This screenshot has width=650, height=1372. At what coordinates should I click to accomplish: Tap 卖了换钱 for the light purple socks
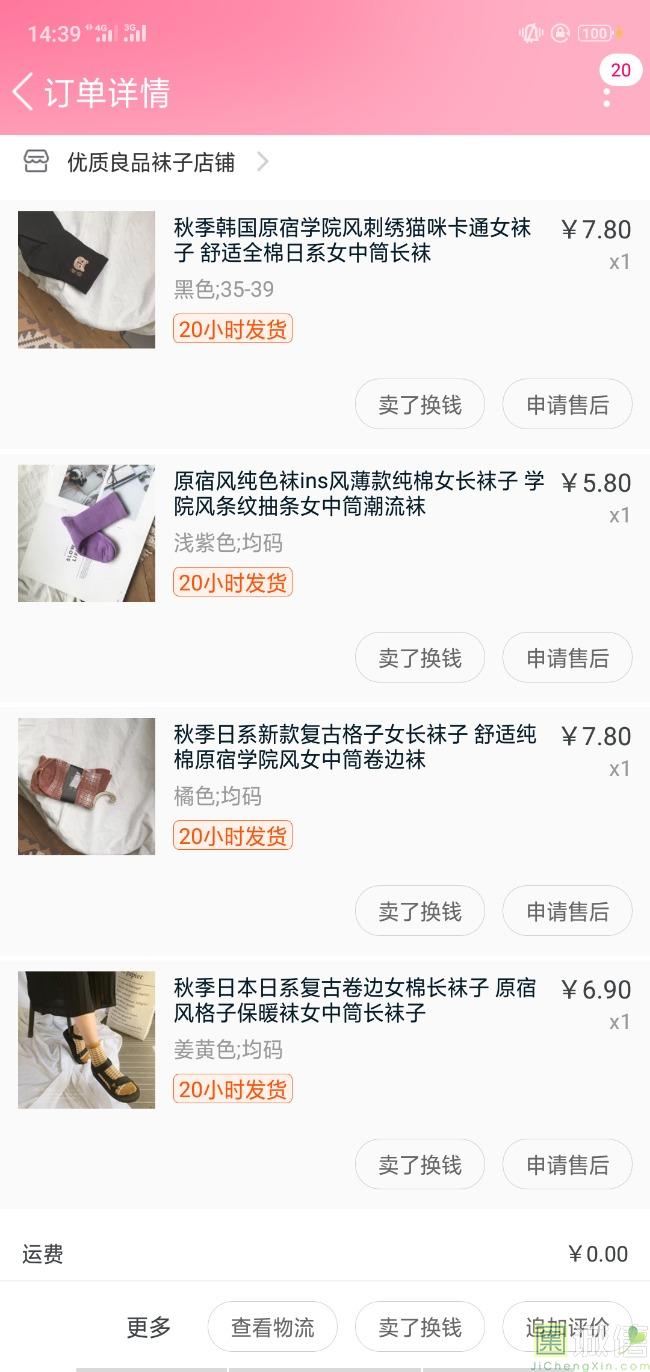point(420,658)
